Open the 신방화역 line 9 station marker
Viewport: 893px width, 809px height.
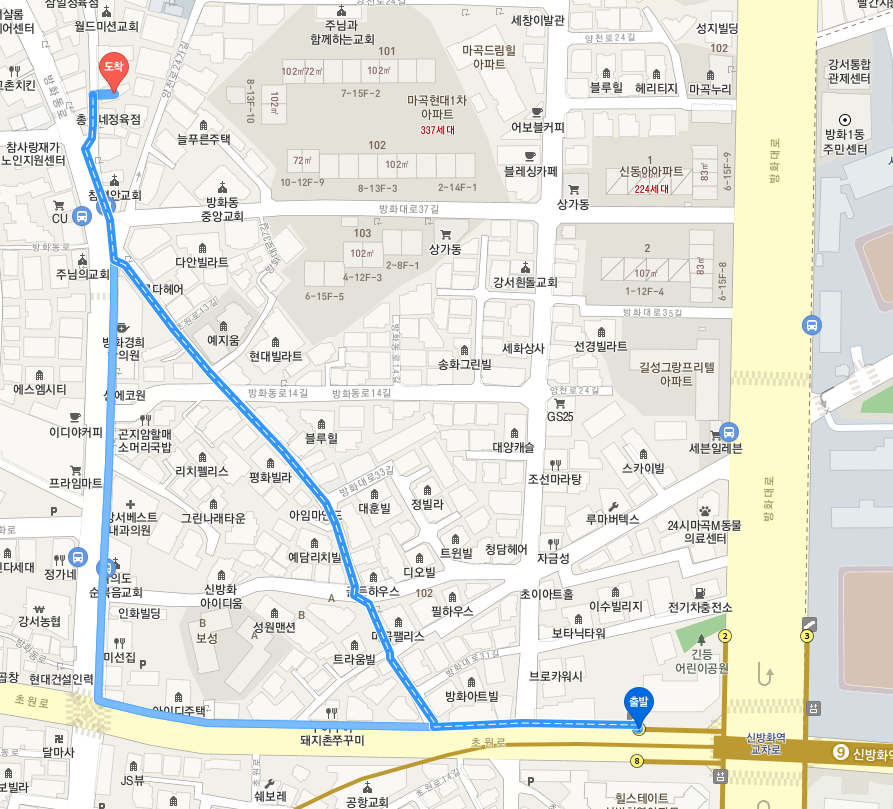click(842, 751)
